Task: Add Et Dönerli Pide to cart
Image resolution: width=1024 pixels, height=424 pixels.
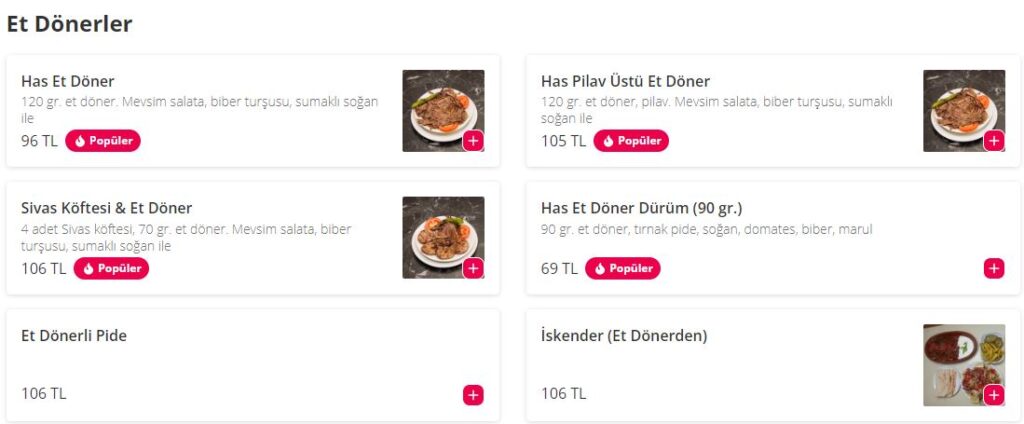Action: click(473, 395)
